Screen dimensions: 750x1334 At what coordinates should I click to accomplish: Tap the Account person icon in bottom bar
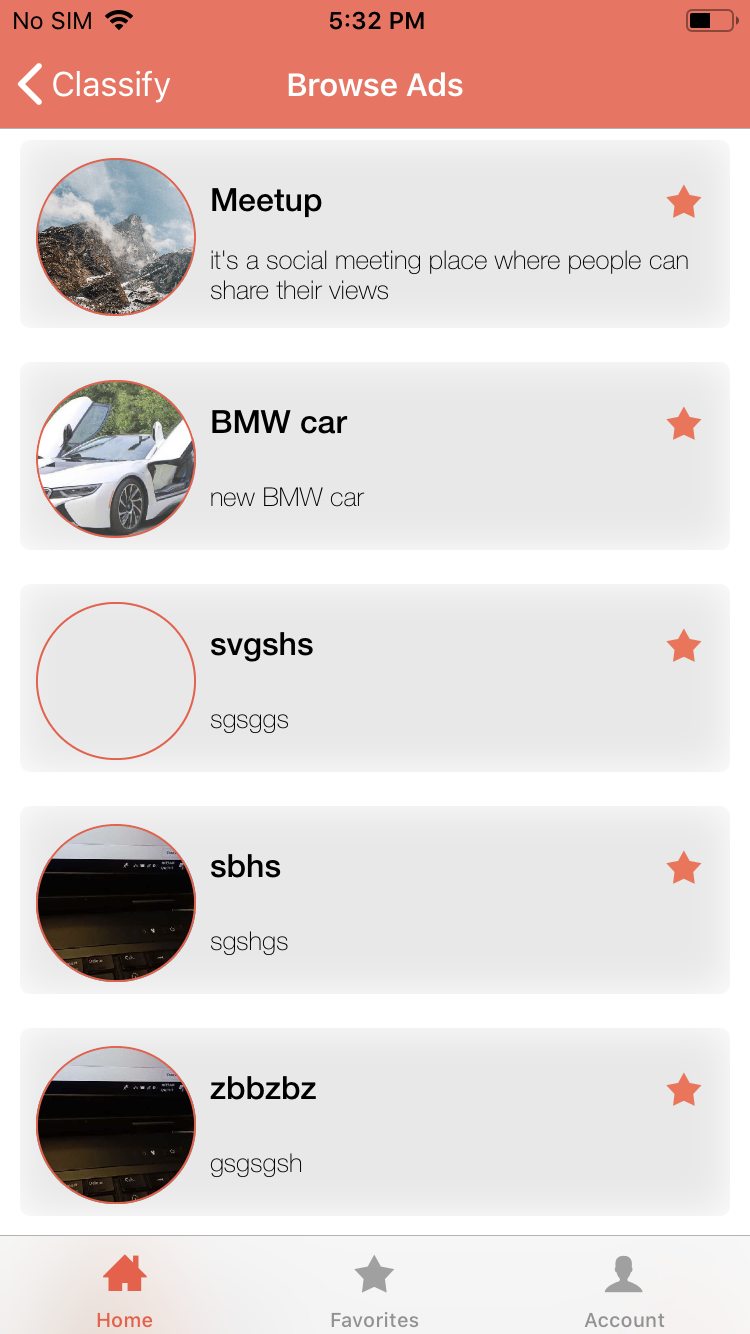pos(624,1272)
